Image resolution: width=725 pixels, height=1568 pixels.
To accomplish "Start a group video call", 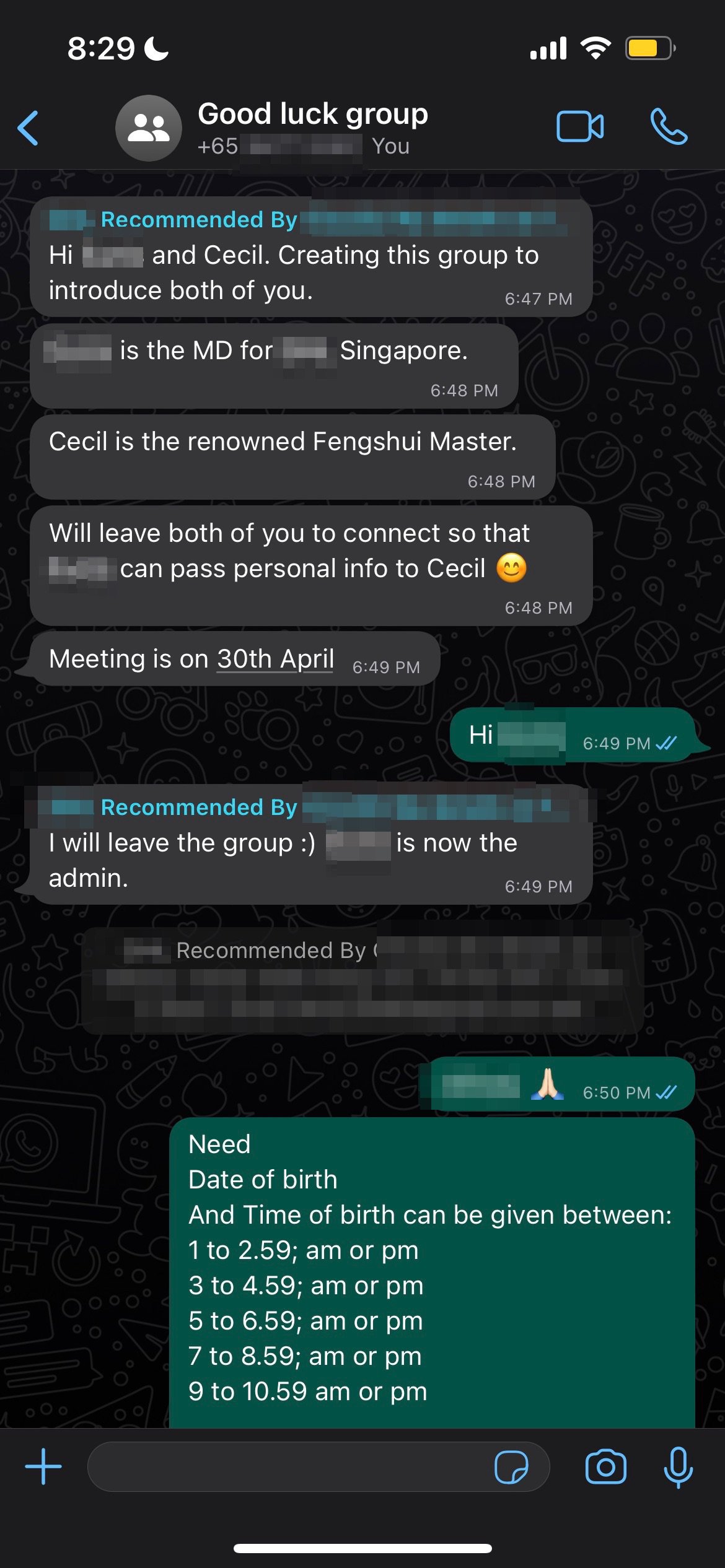I will (x=580, y=127).
